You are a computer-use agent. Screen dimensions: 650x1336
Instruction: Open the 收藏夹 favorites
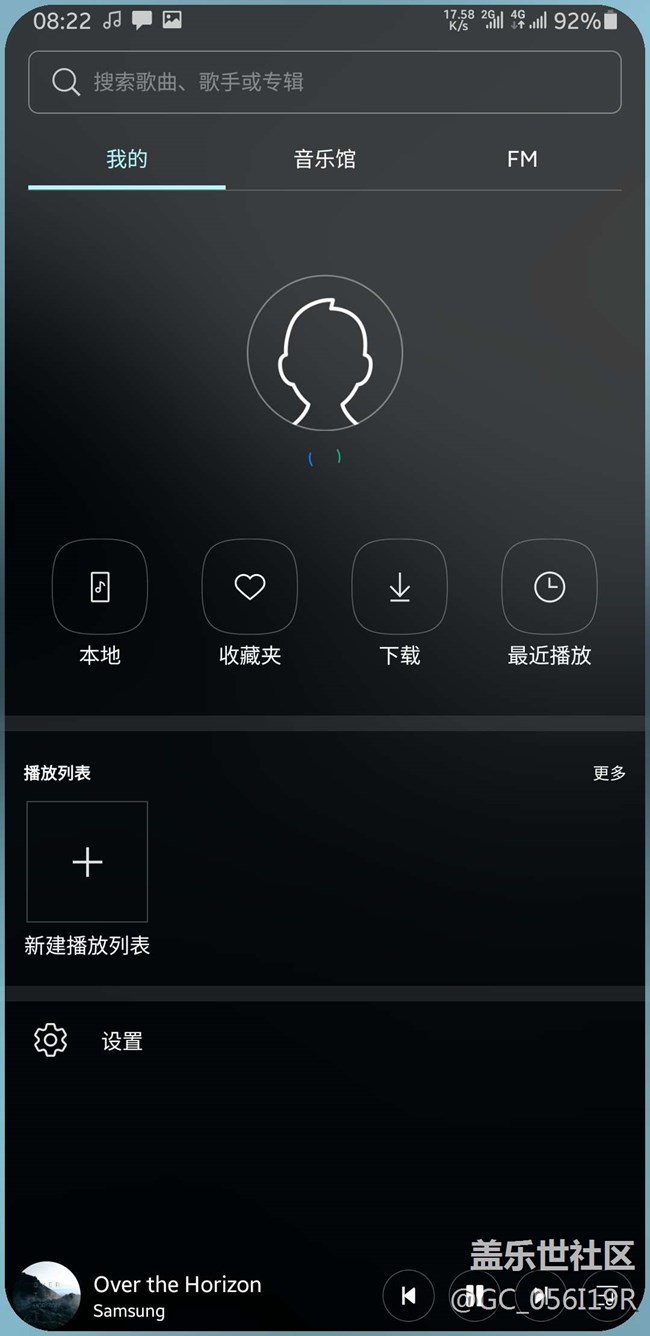[250, 588]
